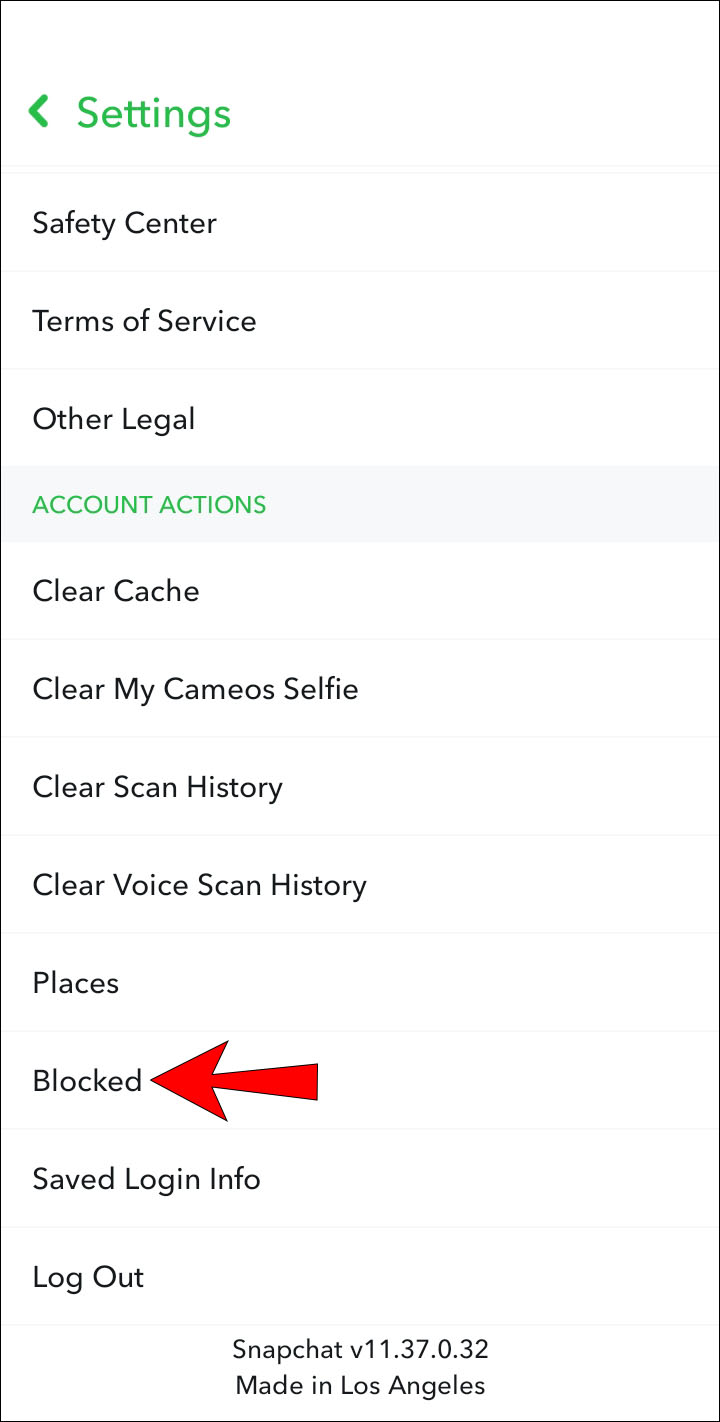Select Clear My Cameos Selfie
This screenshot has width=720, height=1422.
pos(195,689)
